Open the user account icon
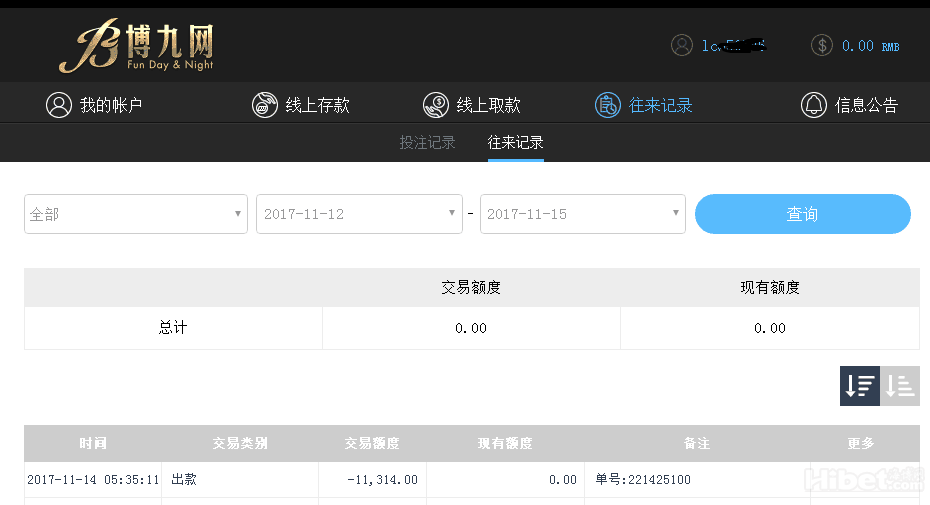Screen dimensions: 930x505 pos(682,45)
